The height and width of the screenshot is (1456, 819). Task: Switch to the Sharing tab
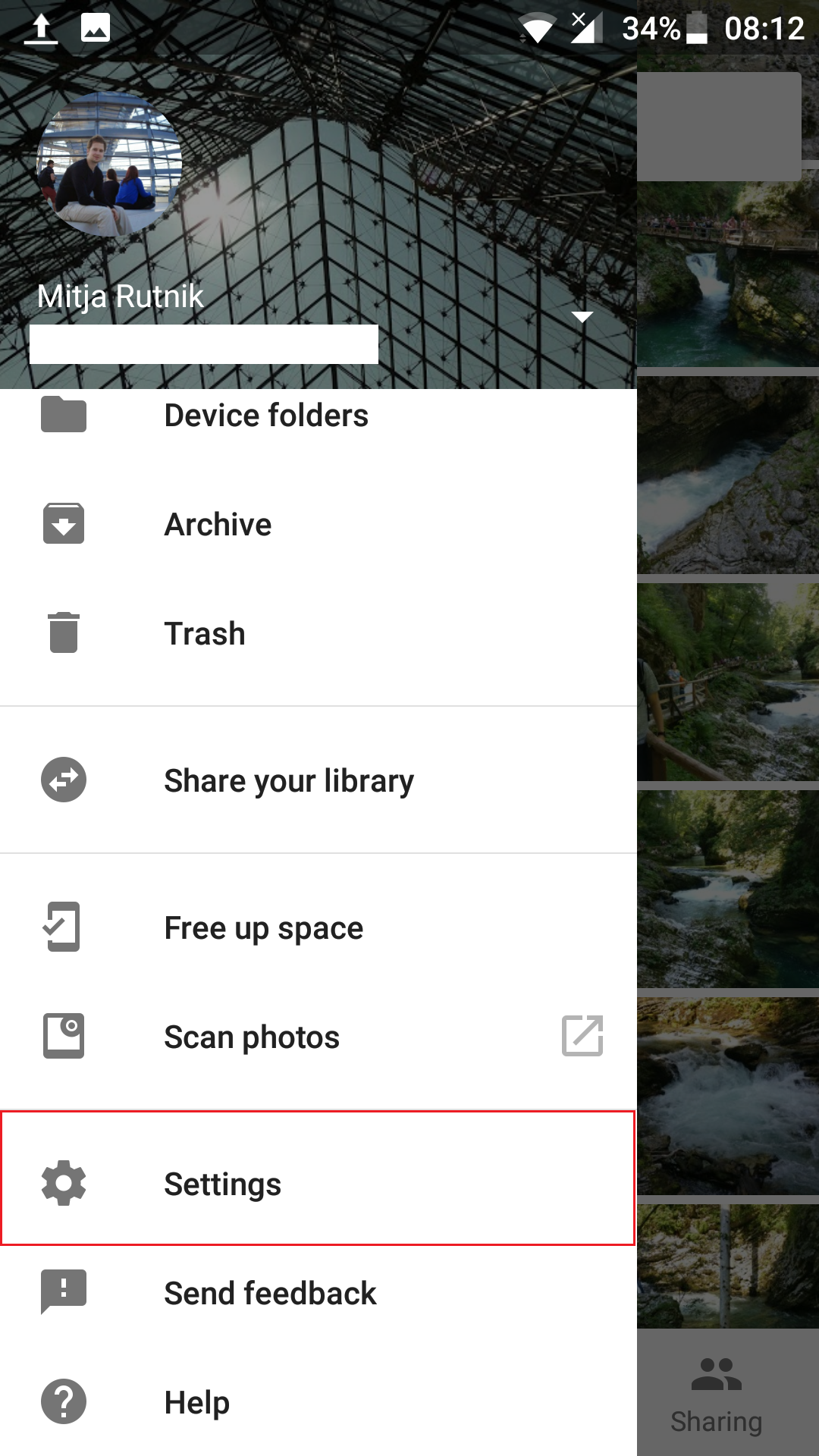click(717, 1395)
